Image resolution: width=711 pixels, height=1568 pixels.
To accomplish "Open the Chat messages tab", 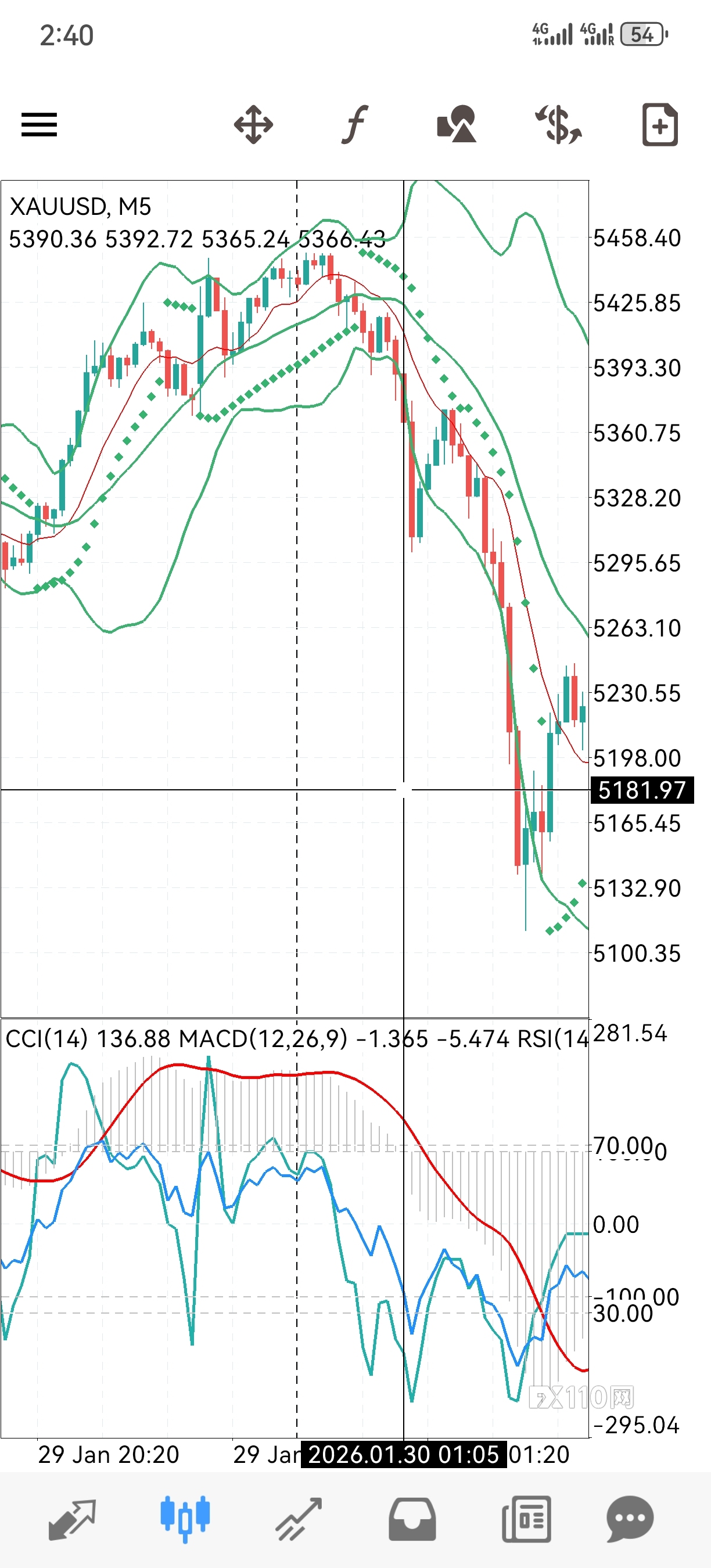I will [x=630, y=1519].
